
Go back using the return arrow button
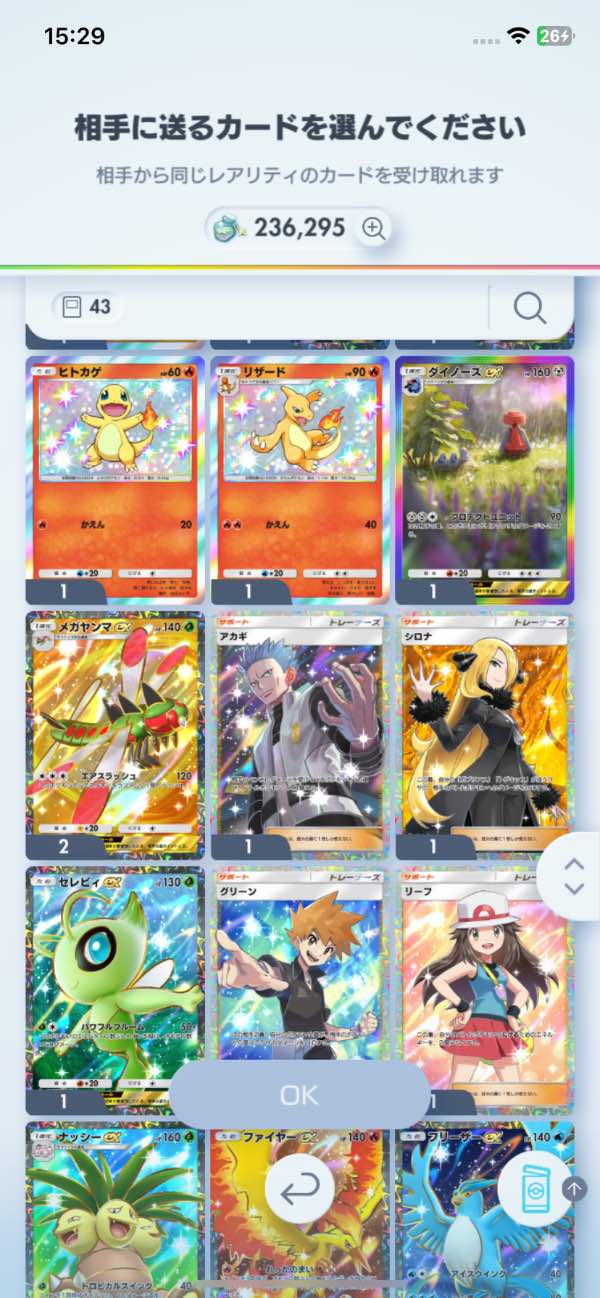coord(300,1188)
